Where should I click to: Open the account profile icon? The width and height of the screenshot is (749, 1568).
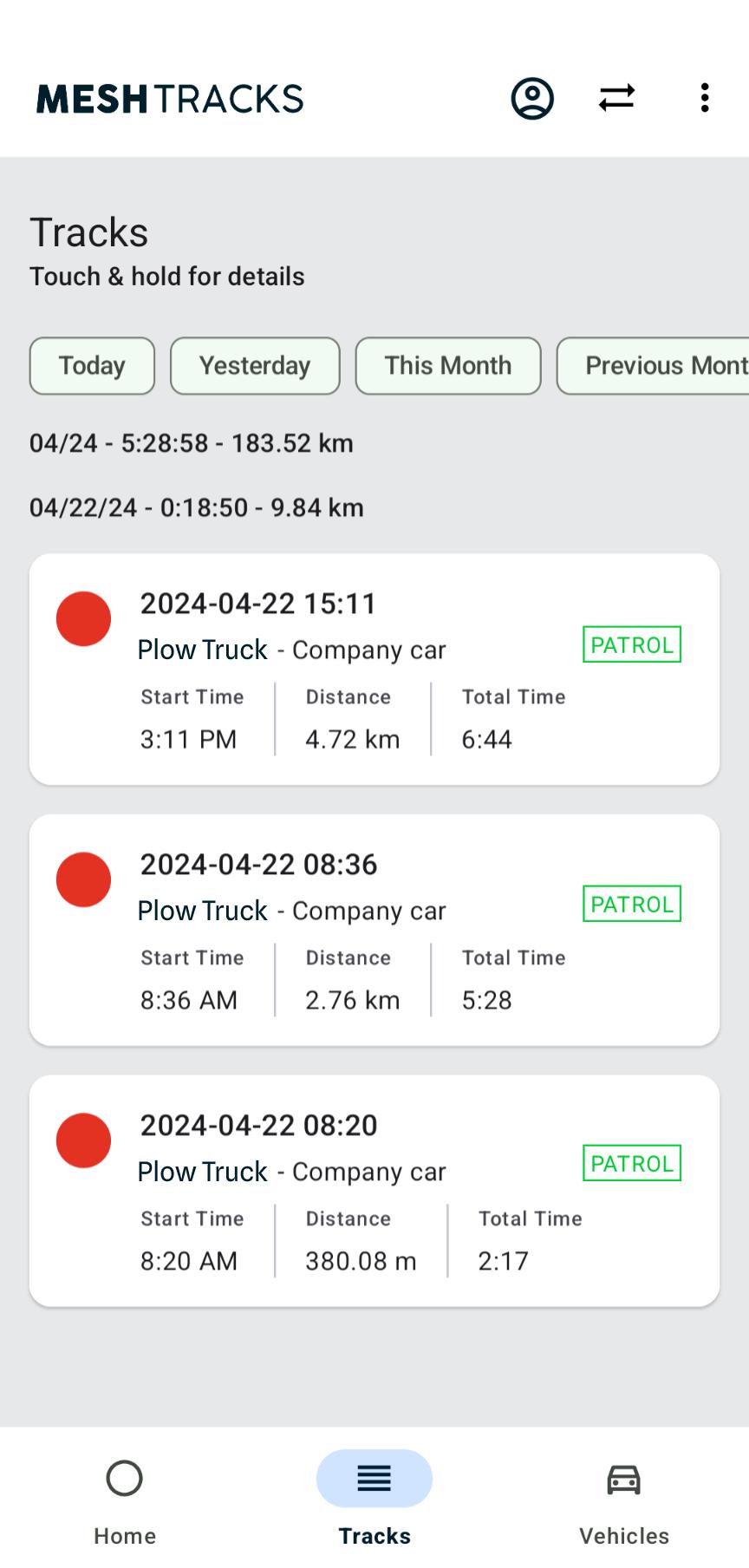point(532,98)
